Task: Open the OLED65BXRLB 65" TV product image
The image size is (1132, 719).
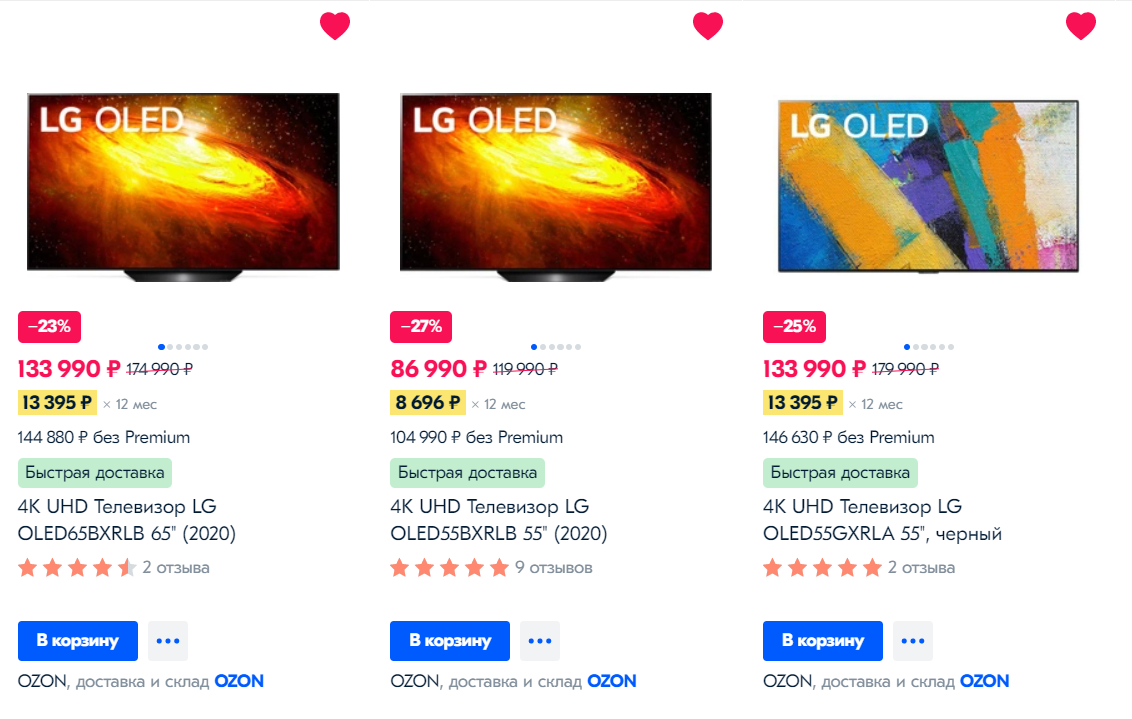Action: pyautogui.click(x=183, y=187)
